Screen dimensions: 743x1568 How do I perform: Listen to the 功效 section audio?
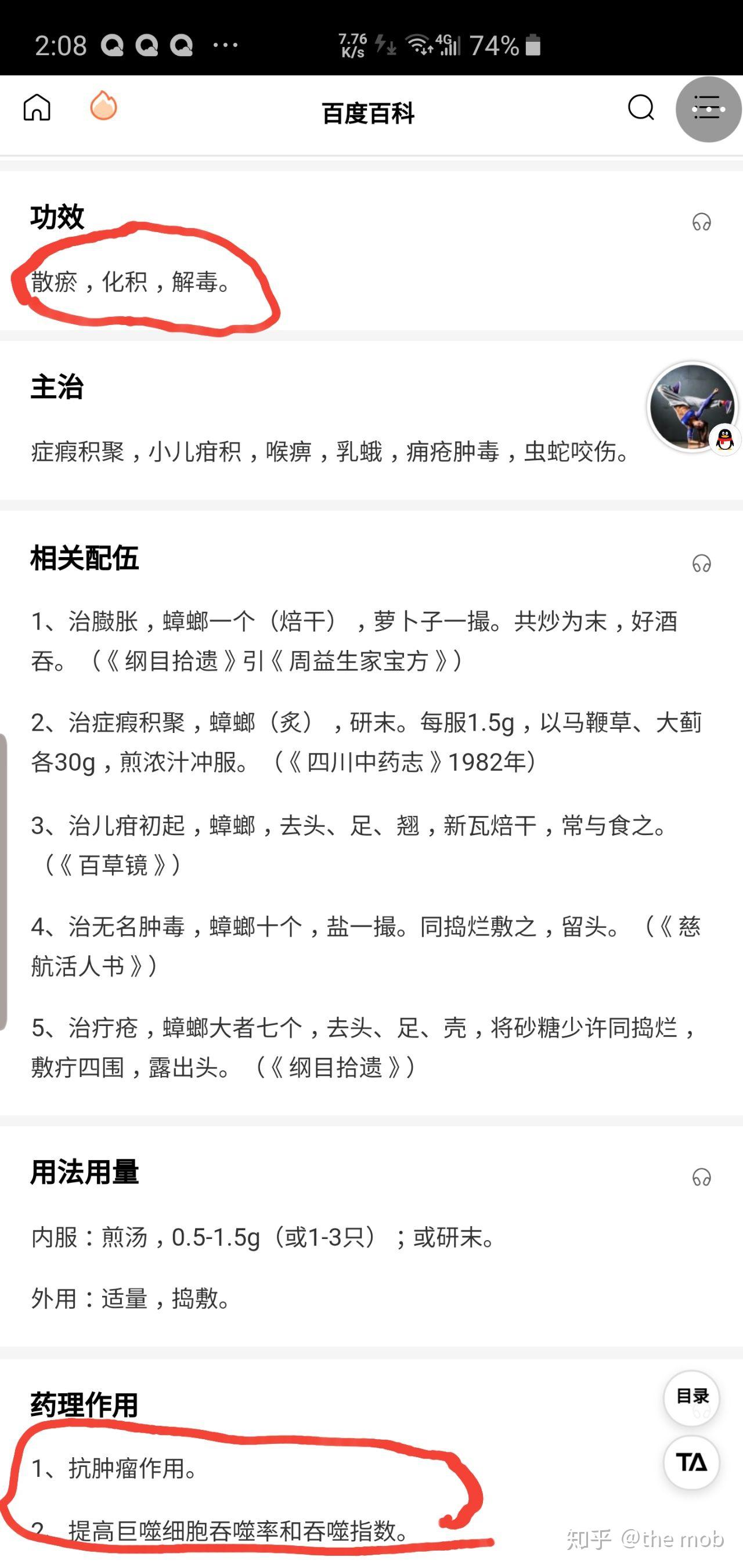(702, 222)
